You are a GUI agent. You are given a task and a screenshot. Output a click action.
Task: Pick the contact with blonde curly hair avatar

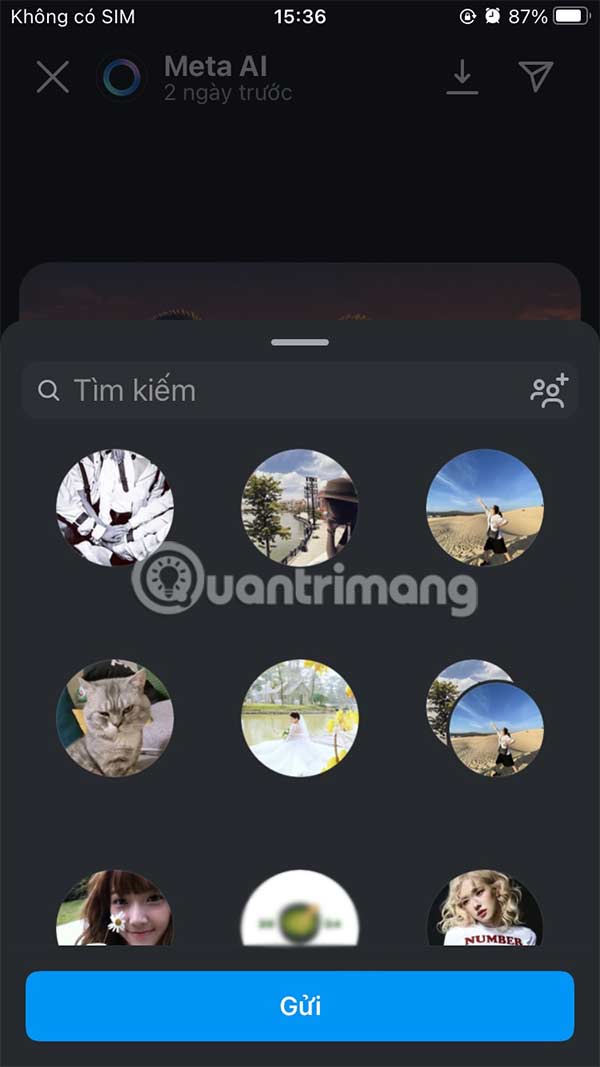pos(486,910)
